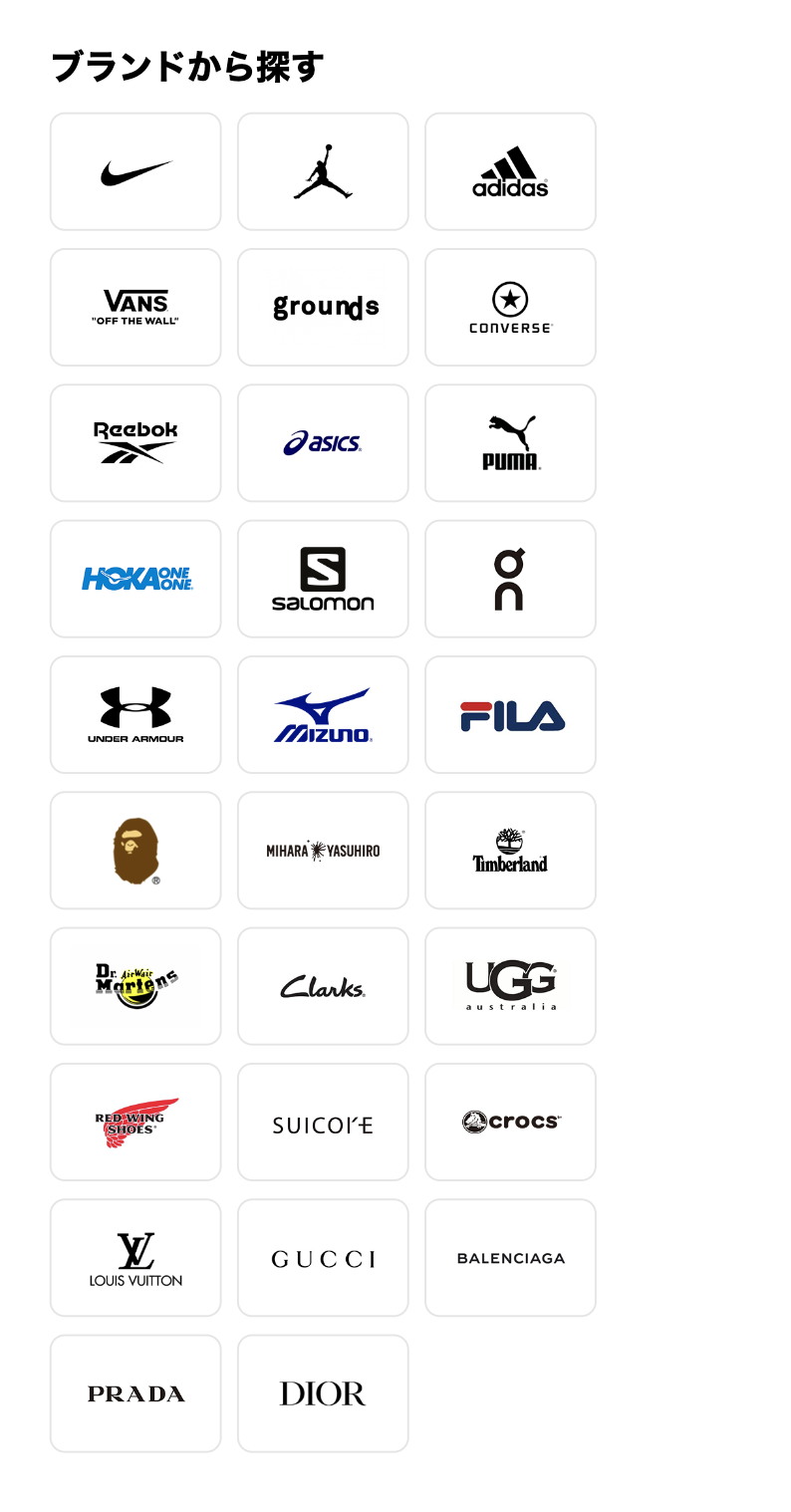The image size is (791, 1512).
Task: Open the ASICS brand card
Action: (x=323, y=443)
